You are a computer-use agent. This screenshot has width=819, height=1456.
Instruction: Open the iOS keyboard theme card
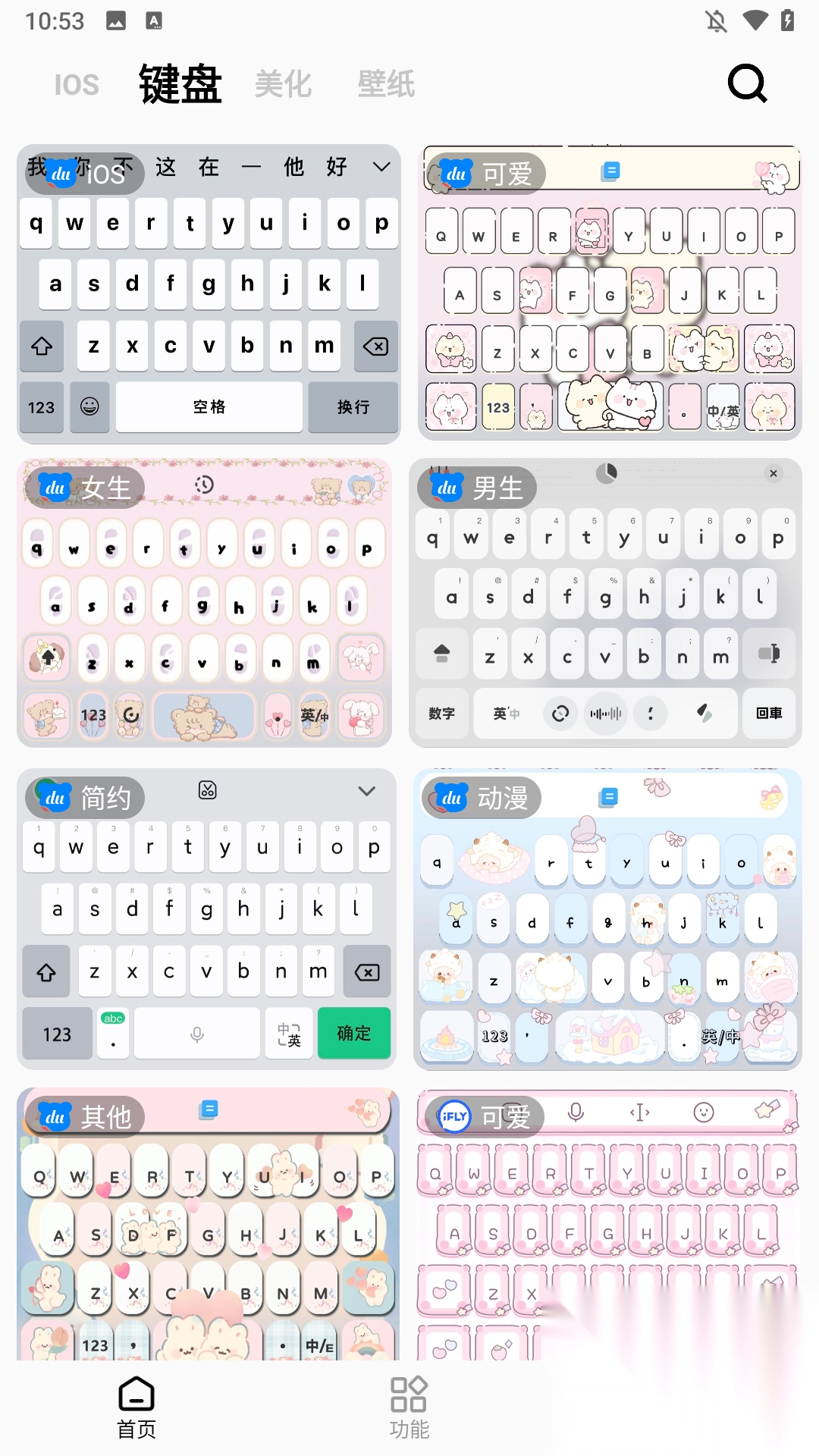(209, 294)
